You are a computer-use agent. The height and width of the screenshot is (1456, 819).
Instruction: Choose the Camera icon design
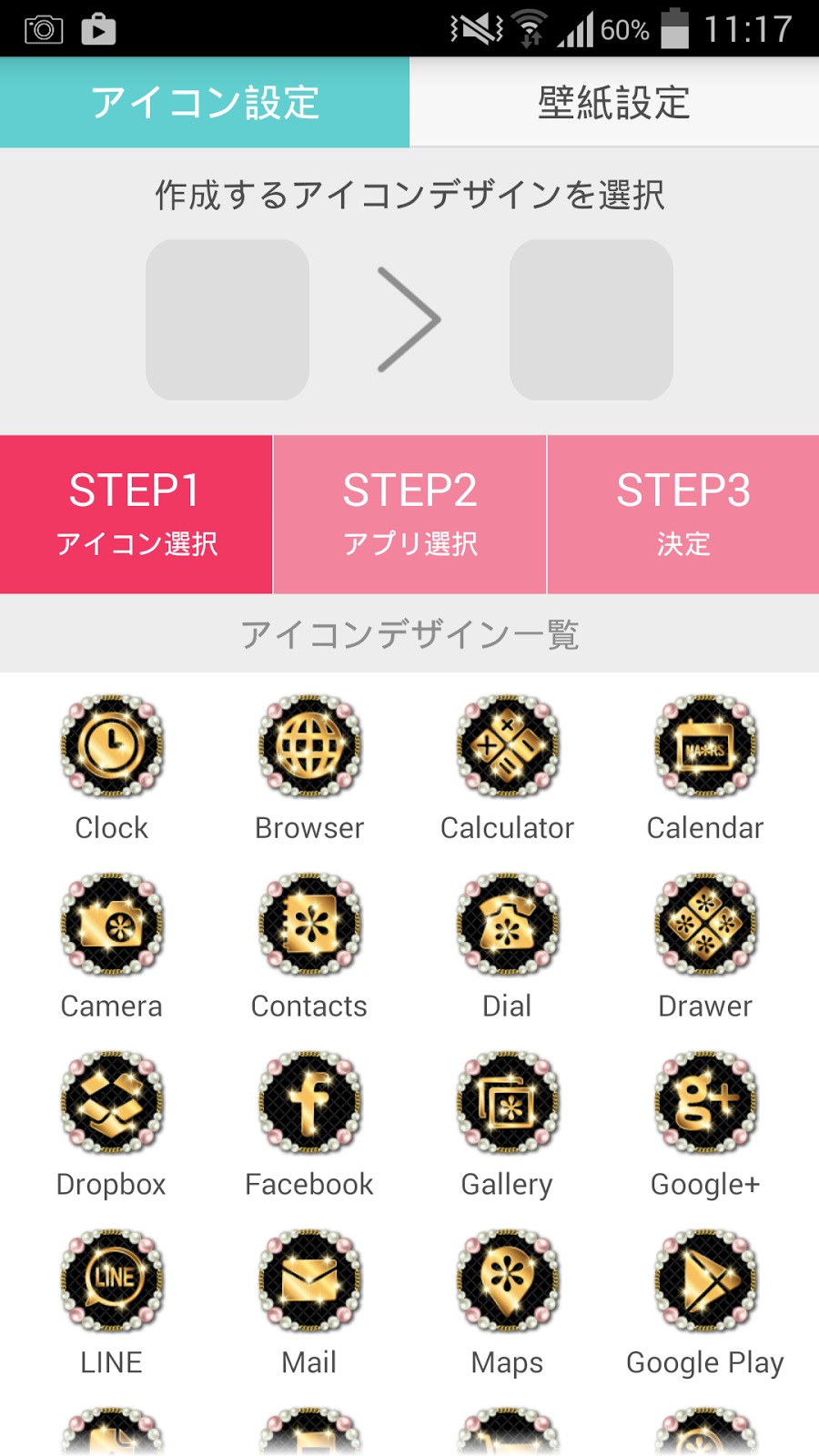coord(112,925)
